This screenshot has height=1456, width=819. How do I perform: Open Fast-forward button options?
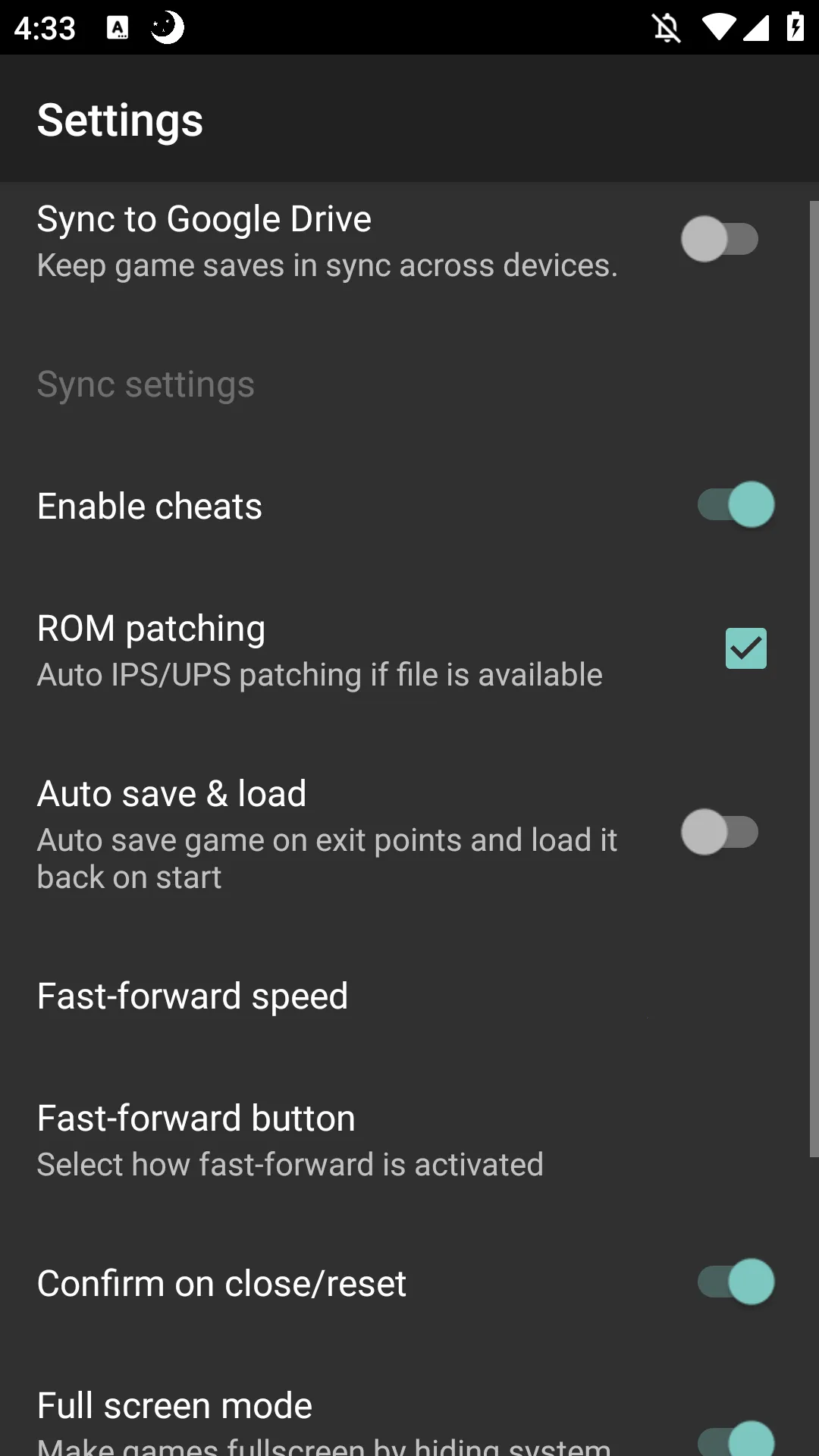pos(290,1140)
